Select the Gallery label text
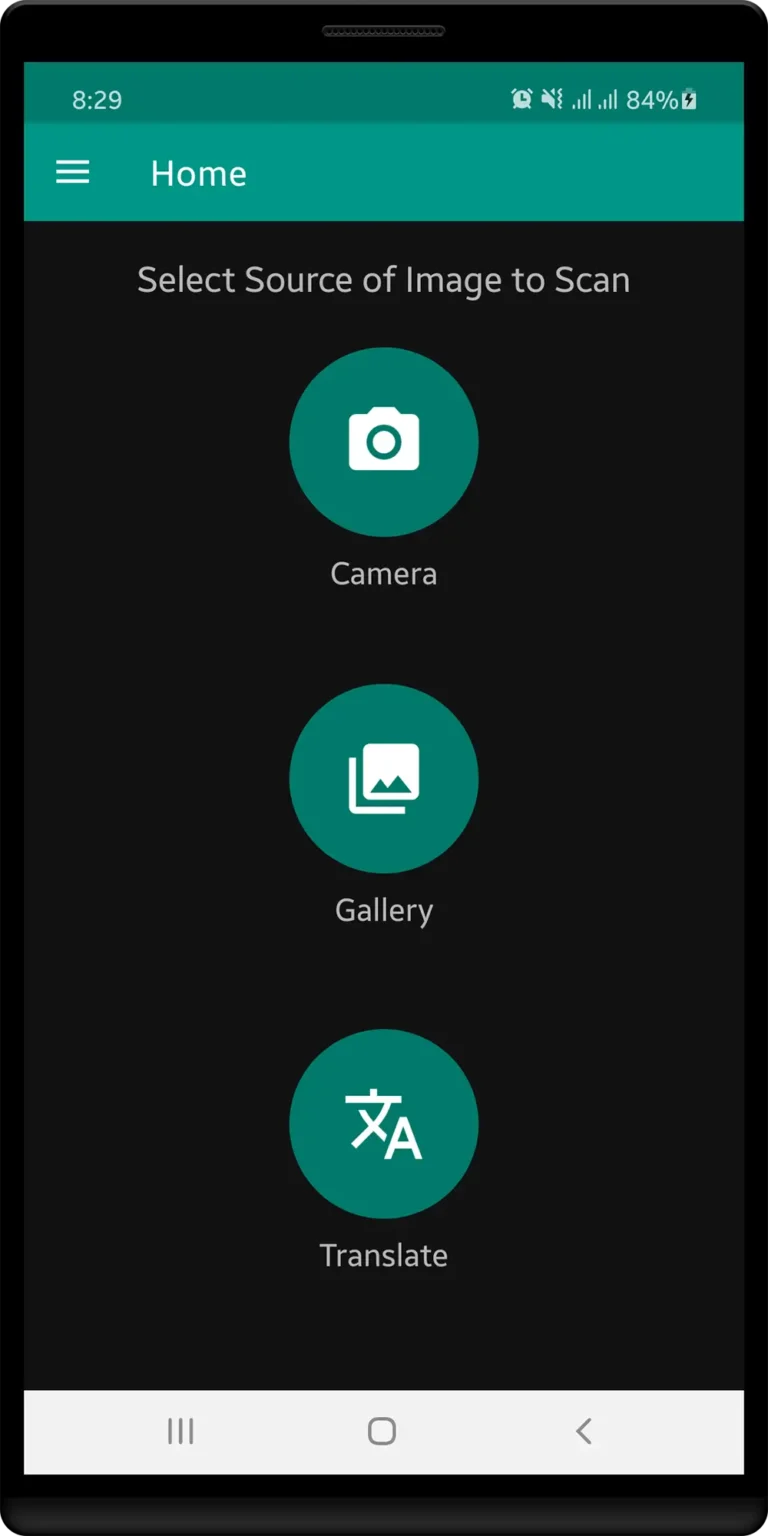768x1536 pixels. [383, 909]
